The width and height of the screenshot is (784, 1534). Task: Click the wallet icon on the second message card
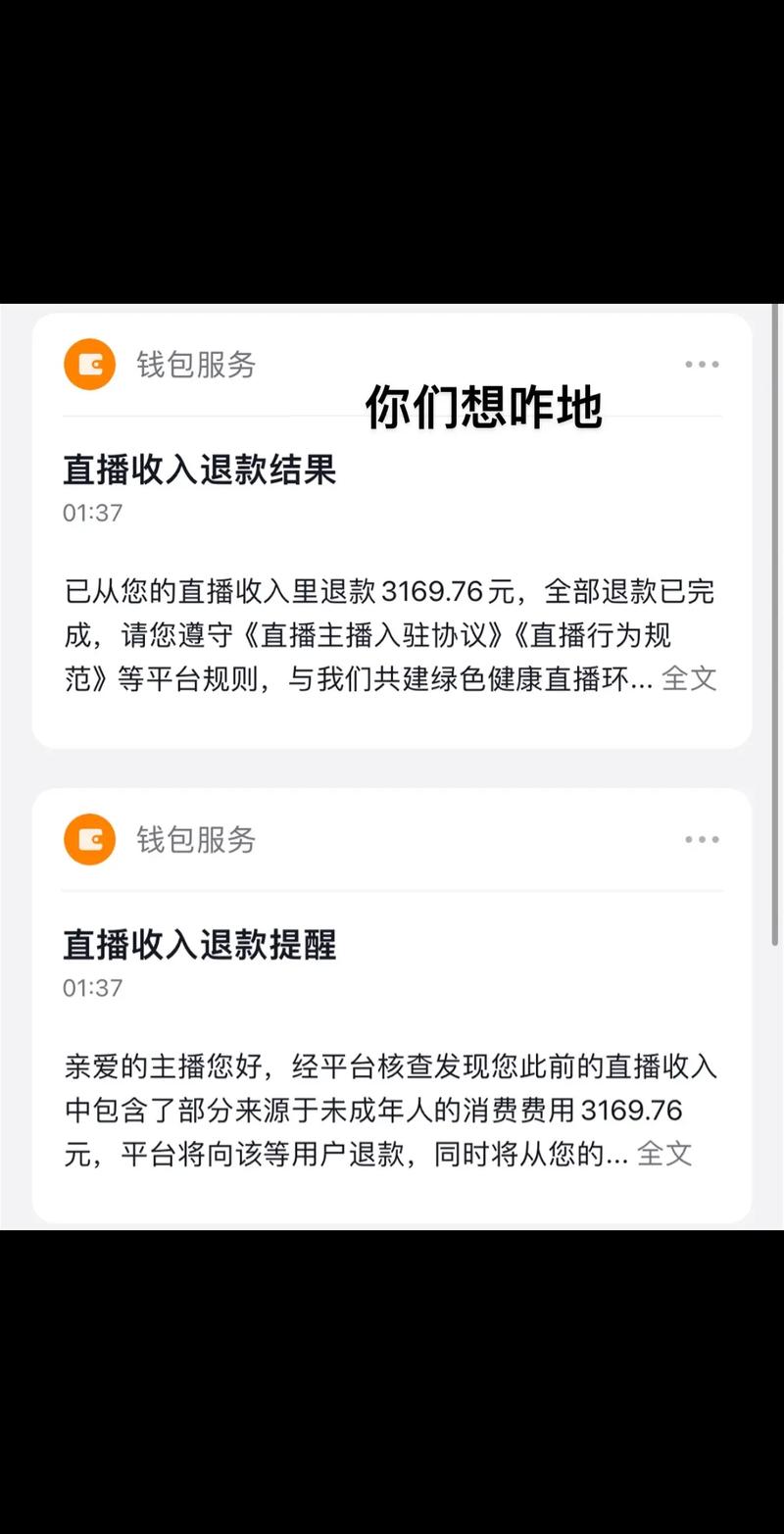point(89,839)
